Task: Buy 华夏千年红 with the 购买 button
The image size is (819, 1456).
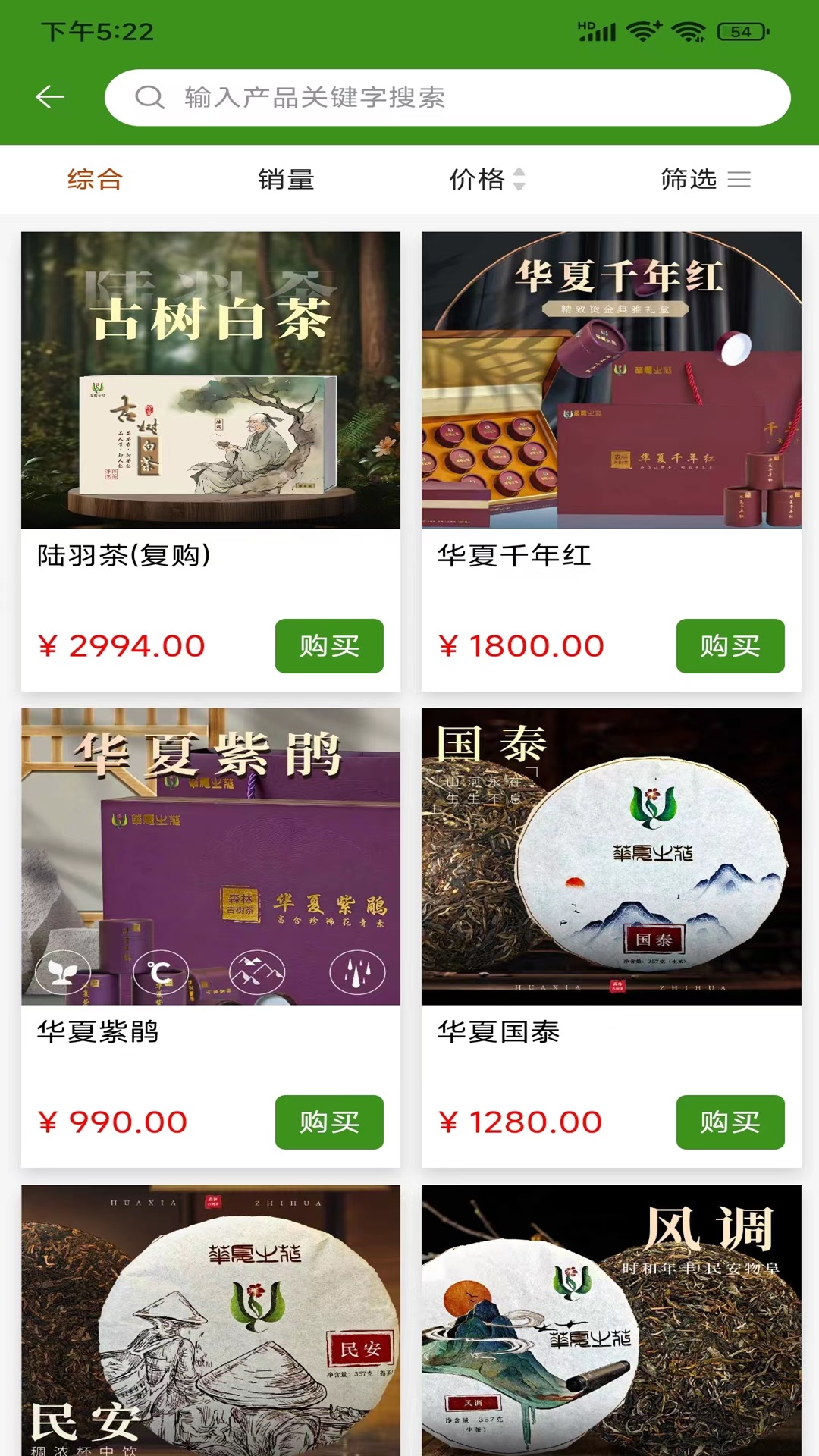Action: (730, 646)
